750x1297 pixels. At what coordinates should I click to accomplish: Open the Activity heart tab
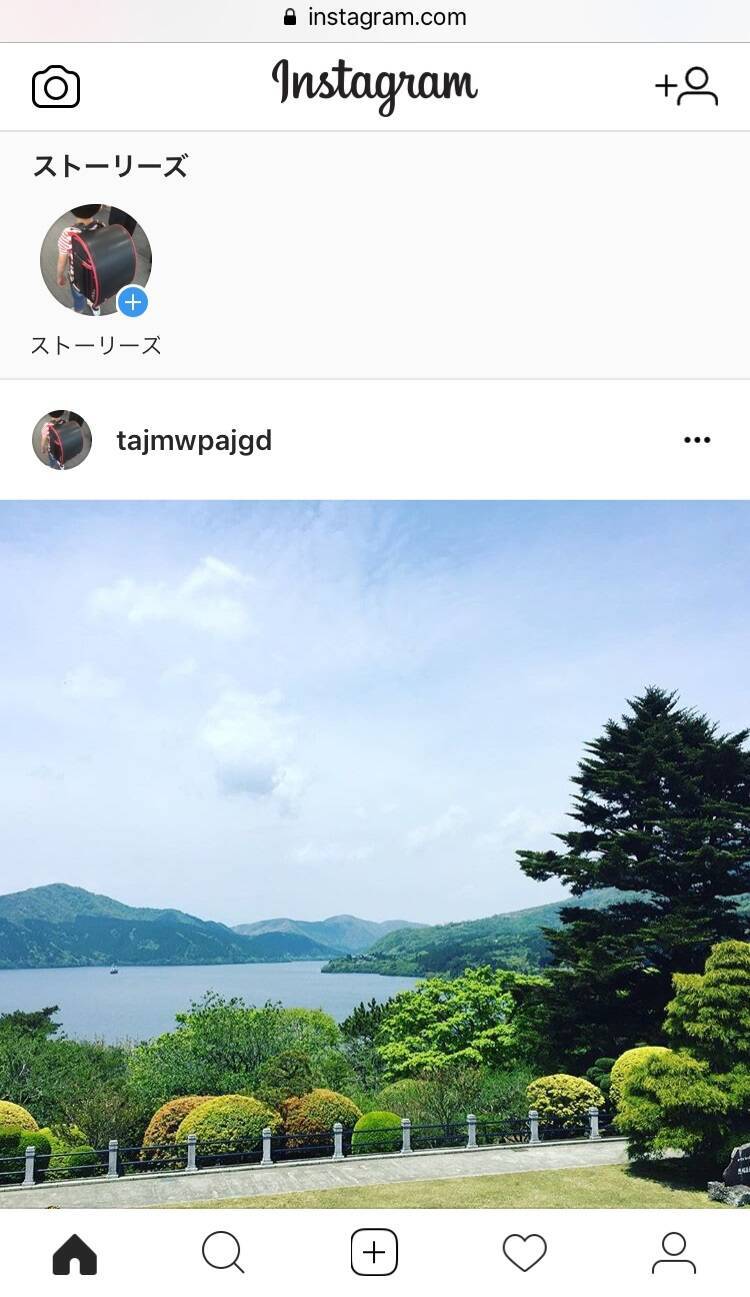coord(524,1253)
